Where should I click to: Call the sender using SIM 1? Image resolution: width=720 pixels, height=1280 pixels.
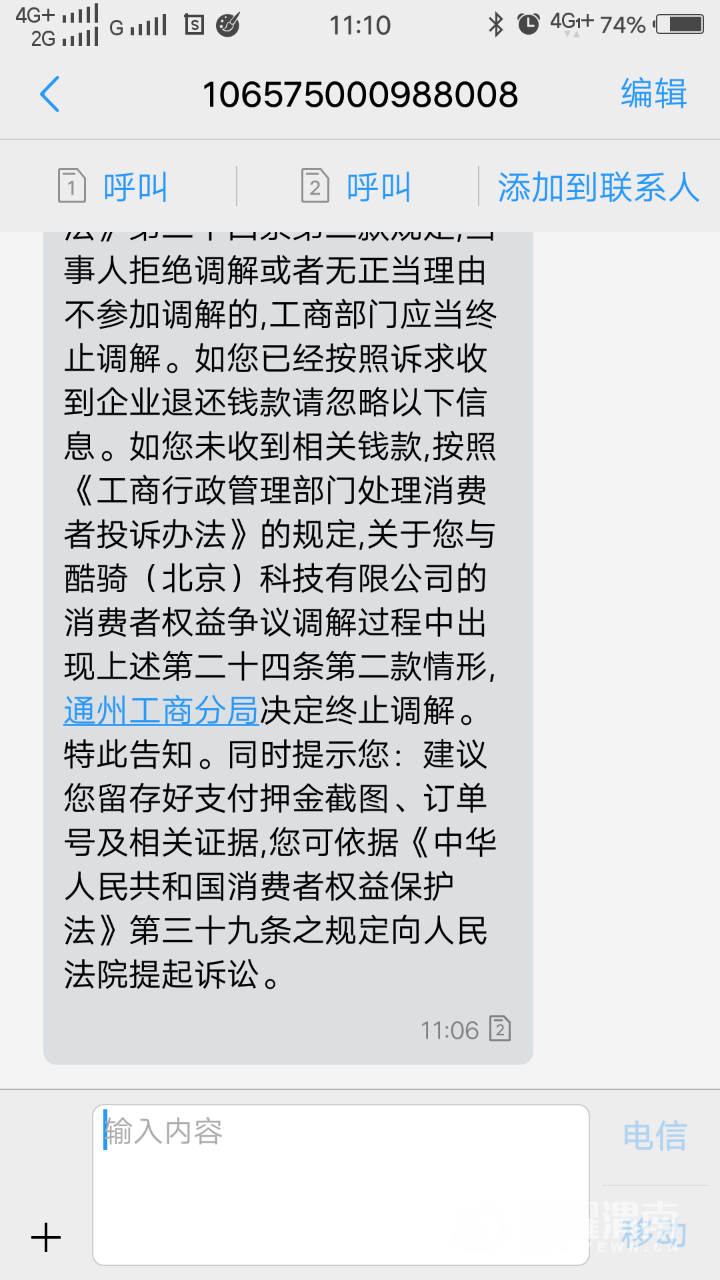pos(113,186)
